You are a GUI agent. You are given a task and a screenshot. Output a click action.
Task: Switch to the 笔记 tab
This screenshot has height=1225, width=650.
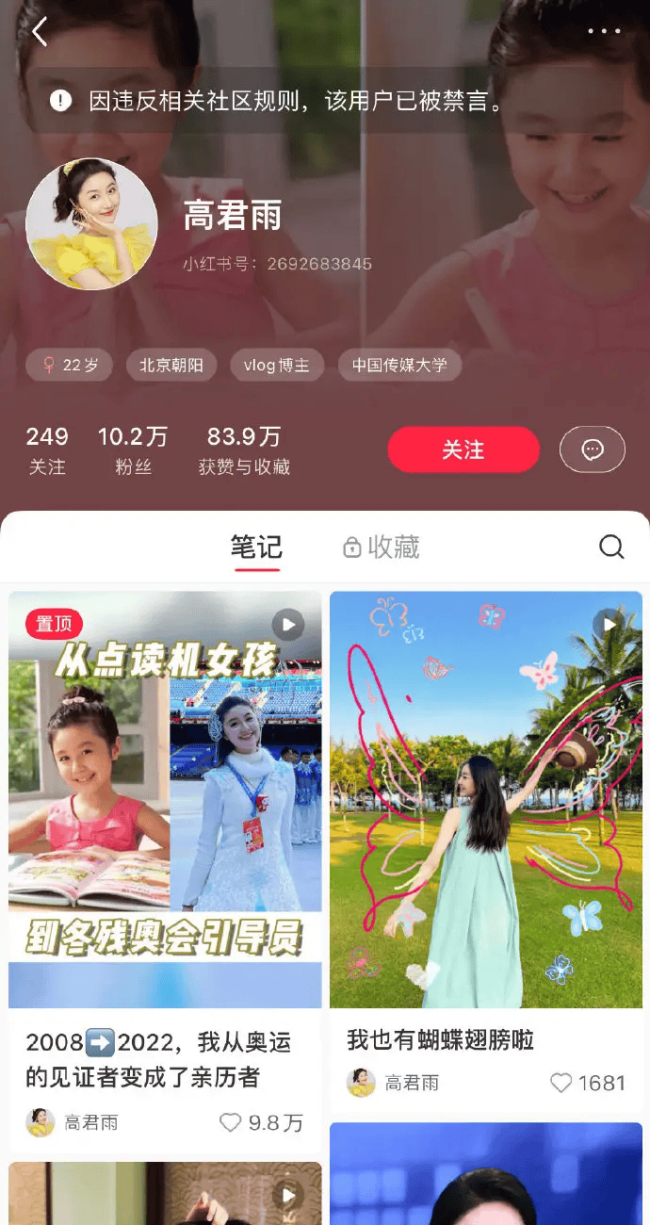pos(257,547)
